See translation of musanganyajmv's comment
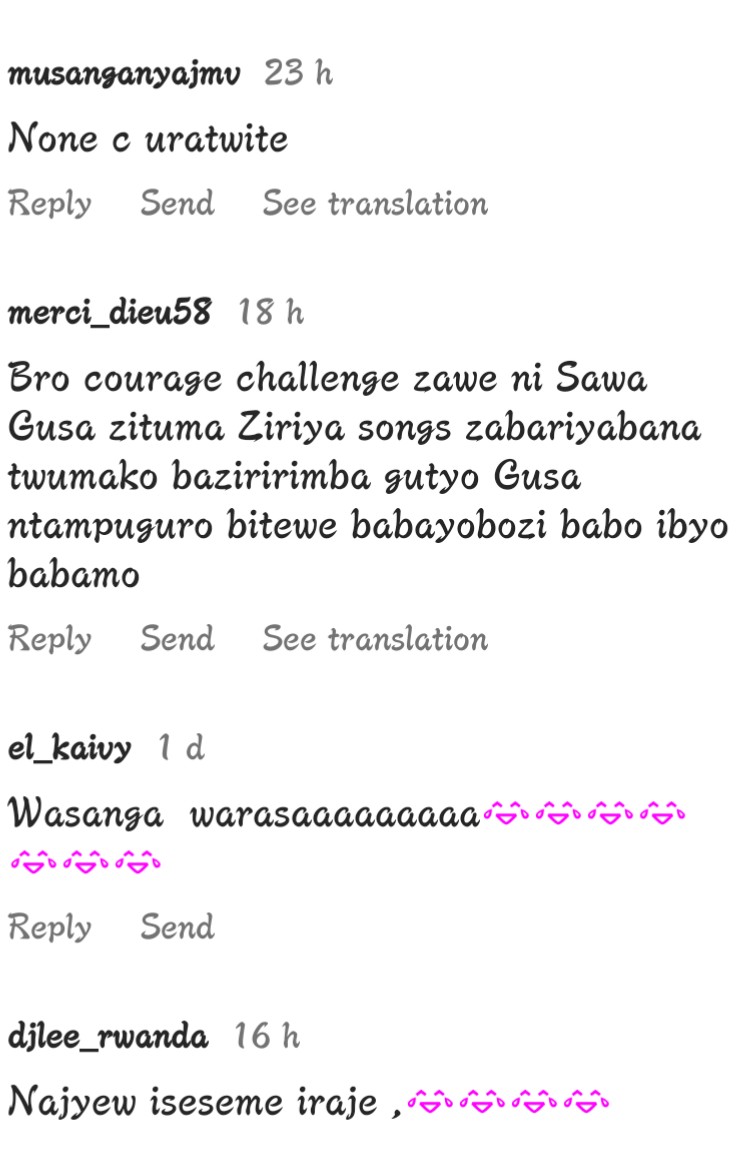This screenshot has width=749, height=1160. click(x=375, y=204)
